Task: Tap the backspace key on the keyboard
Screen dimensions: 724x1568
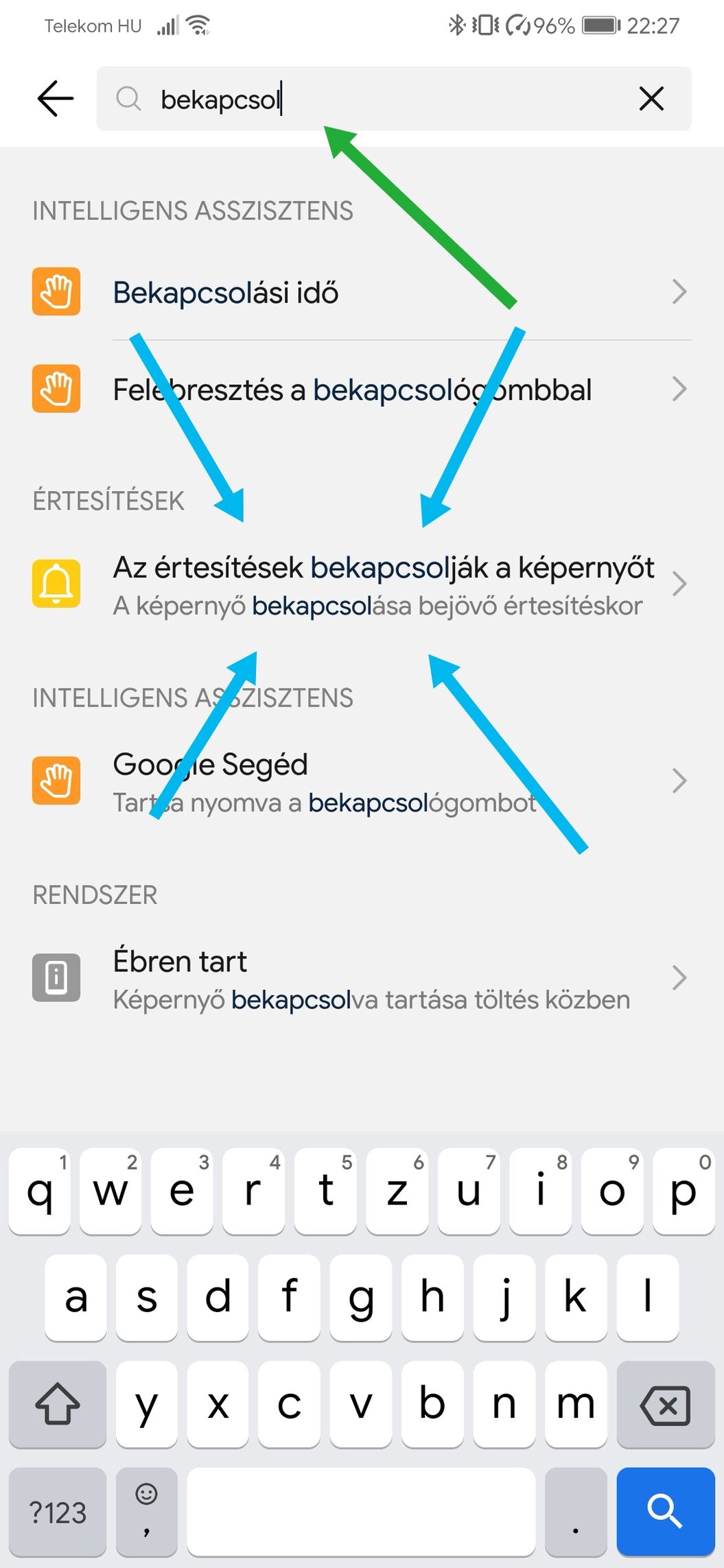Action: click(664, 1405)
